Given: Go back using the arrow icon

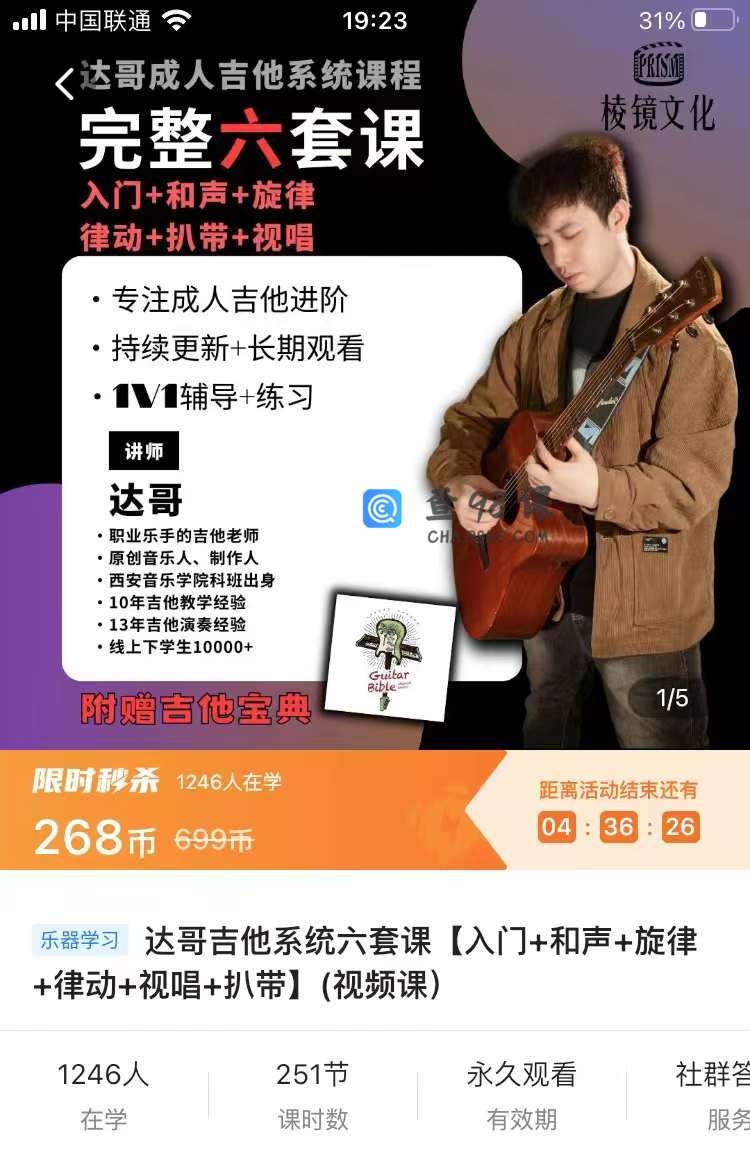Looking at the screenshot, I should click(x=65, y=84).
